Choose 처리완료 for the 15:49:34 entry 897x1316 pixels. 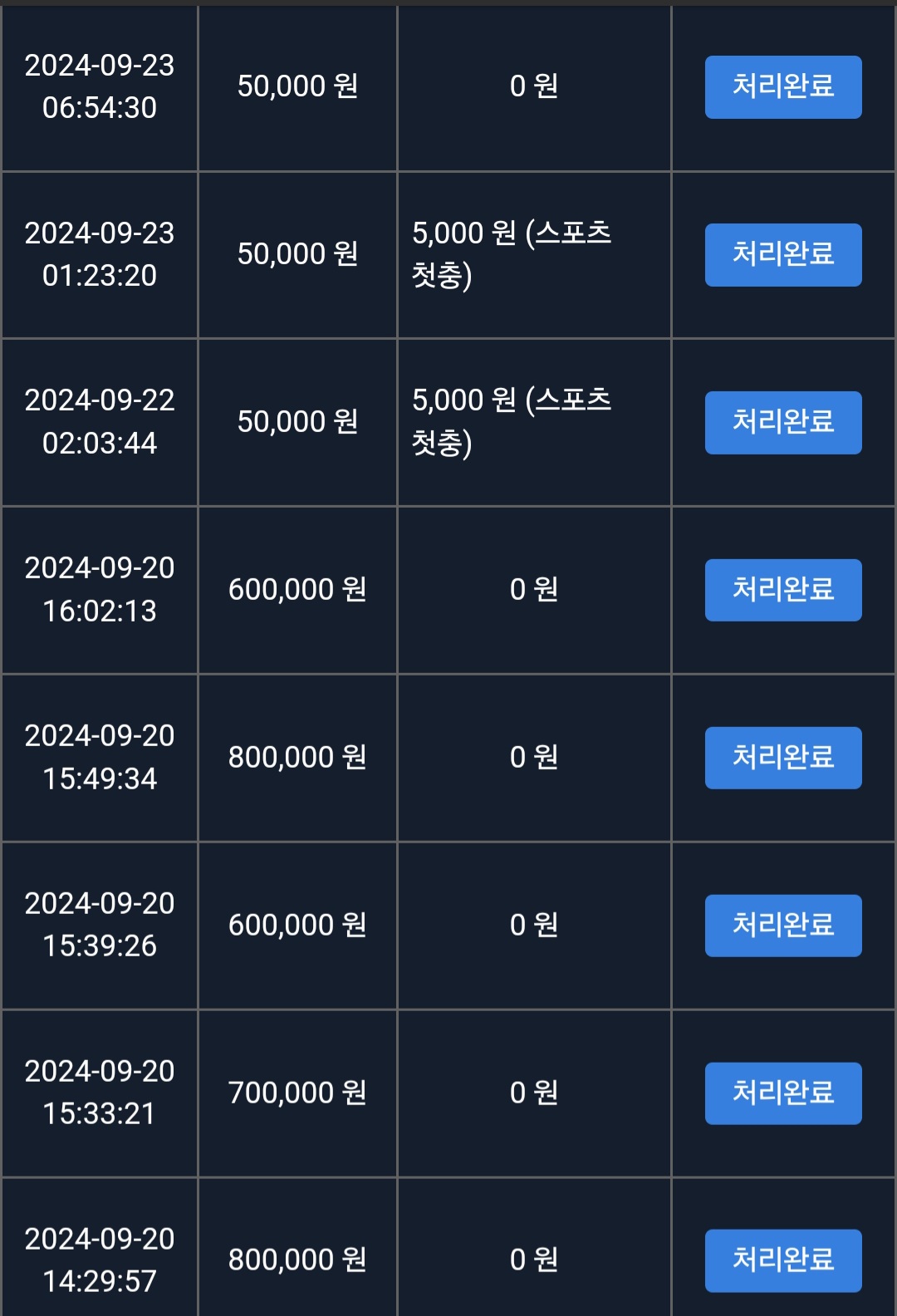click(x=782, y=758)
